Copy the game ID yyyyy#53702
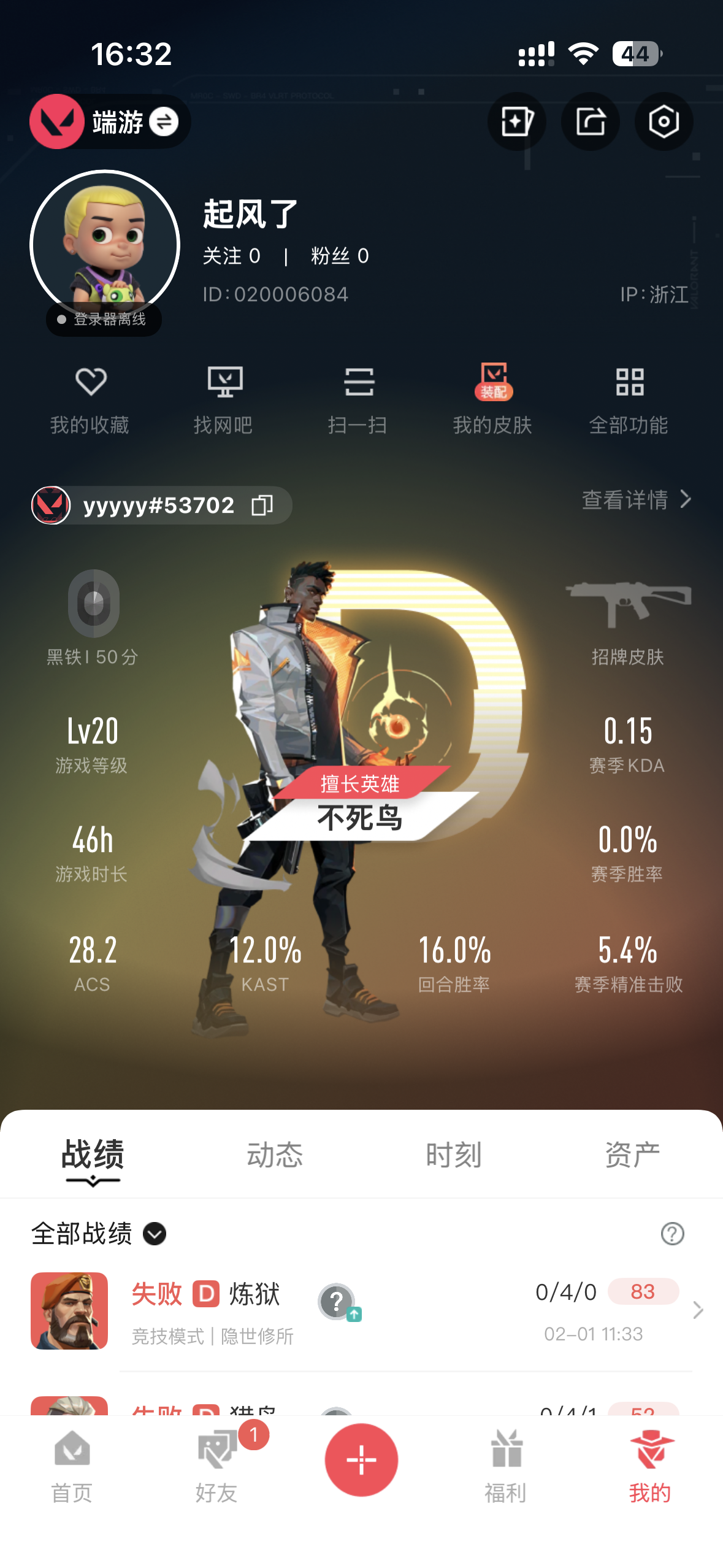Screen dimensions: 723x1568 [x=262, y=505]
